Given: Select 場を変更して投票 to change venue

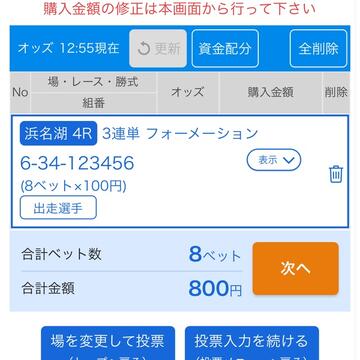Looking at the screenshot, I should tap(108, 343).
